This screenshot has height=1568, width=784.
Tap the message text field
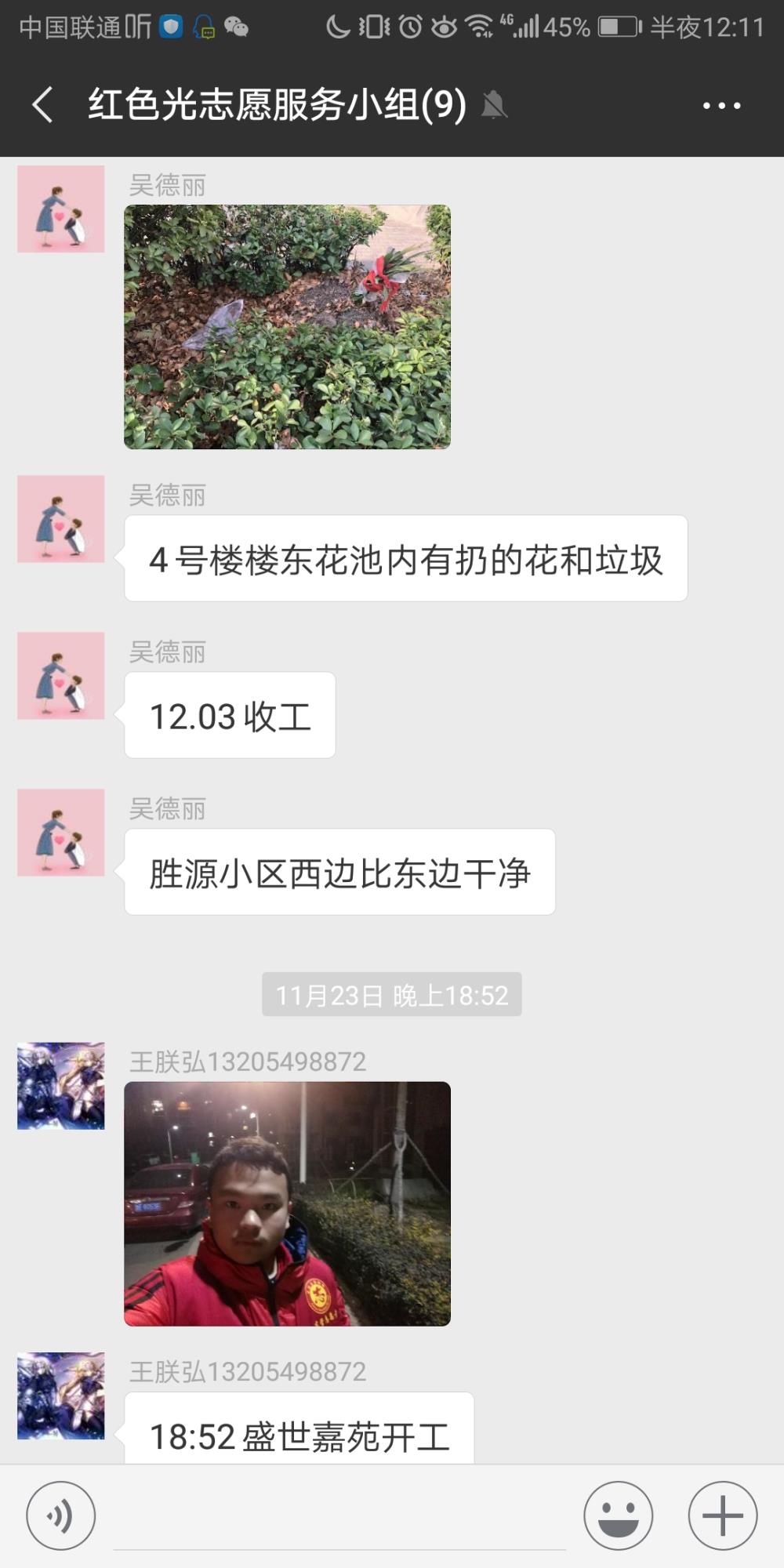339,1517
